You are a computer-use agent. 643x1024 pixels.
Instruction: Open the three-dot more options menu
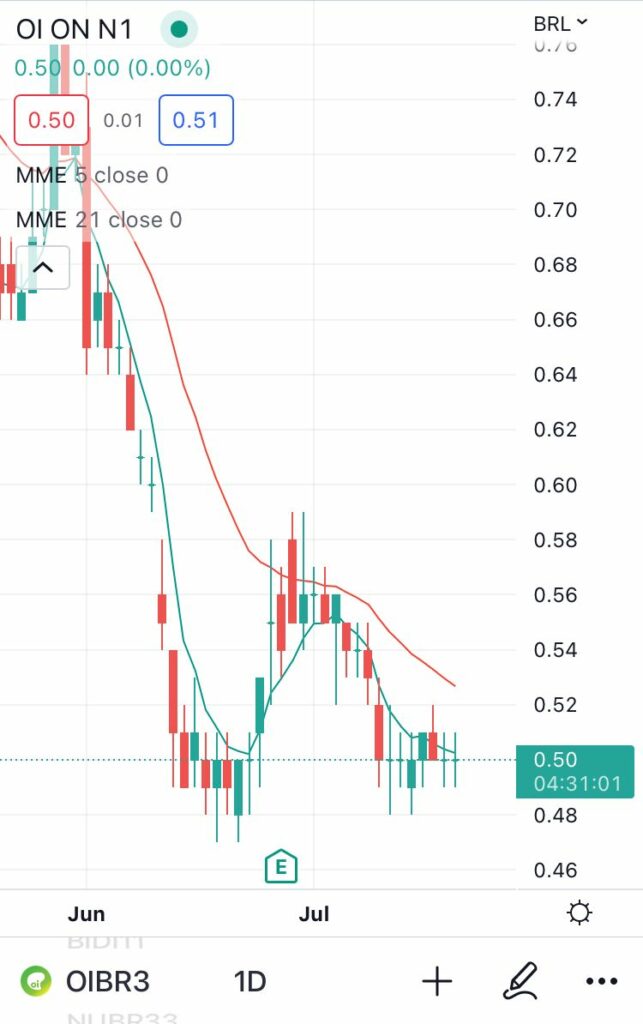click(x=601, y=982)
